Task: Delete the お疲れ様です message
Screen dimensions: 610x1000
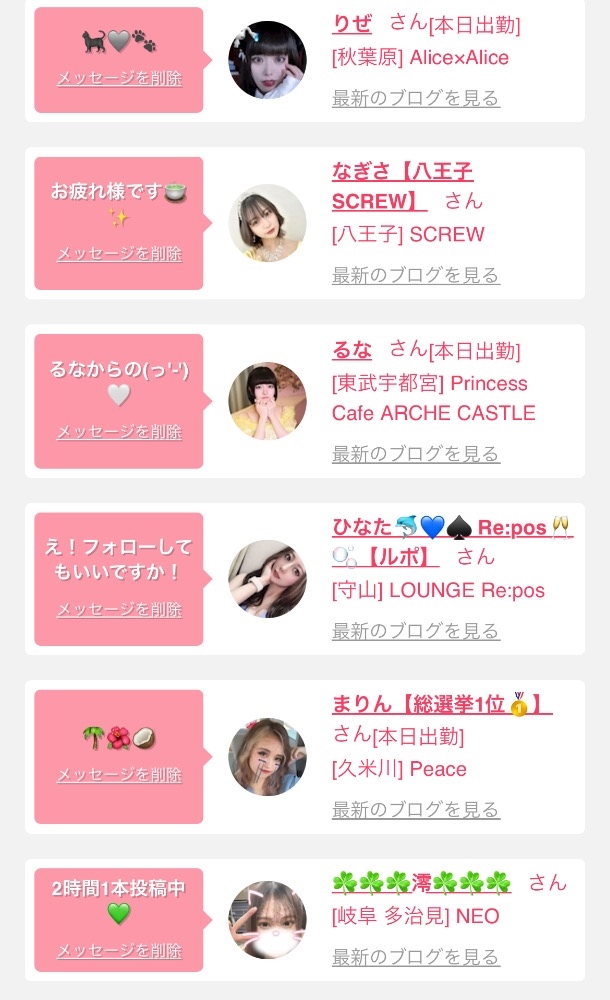Action: point(119,254)
